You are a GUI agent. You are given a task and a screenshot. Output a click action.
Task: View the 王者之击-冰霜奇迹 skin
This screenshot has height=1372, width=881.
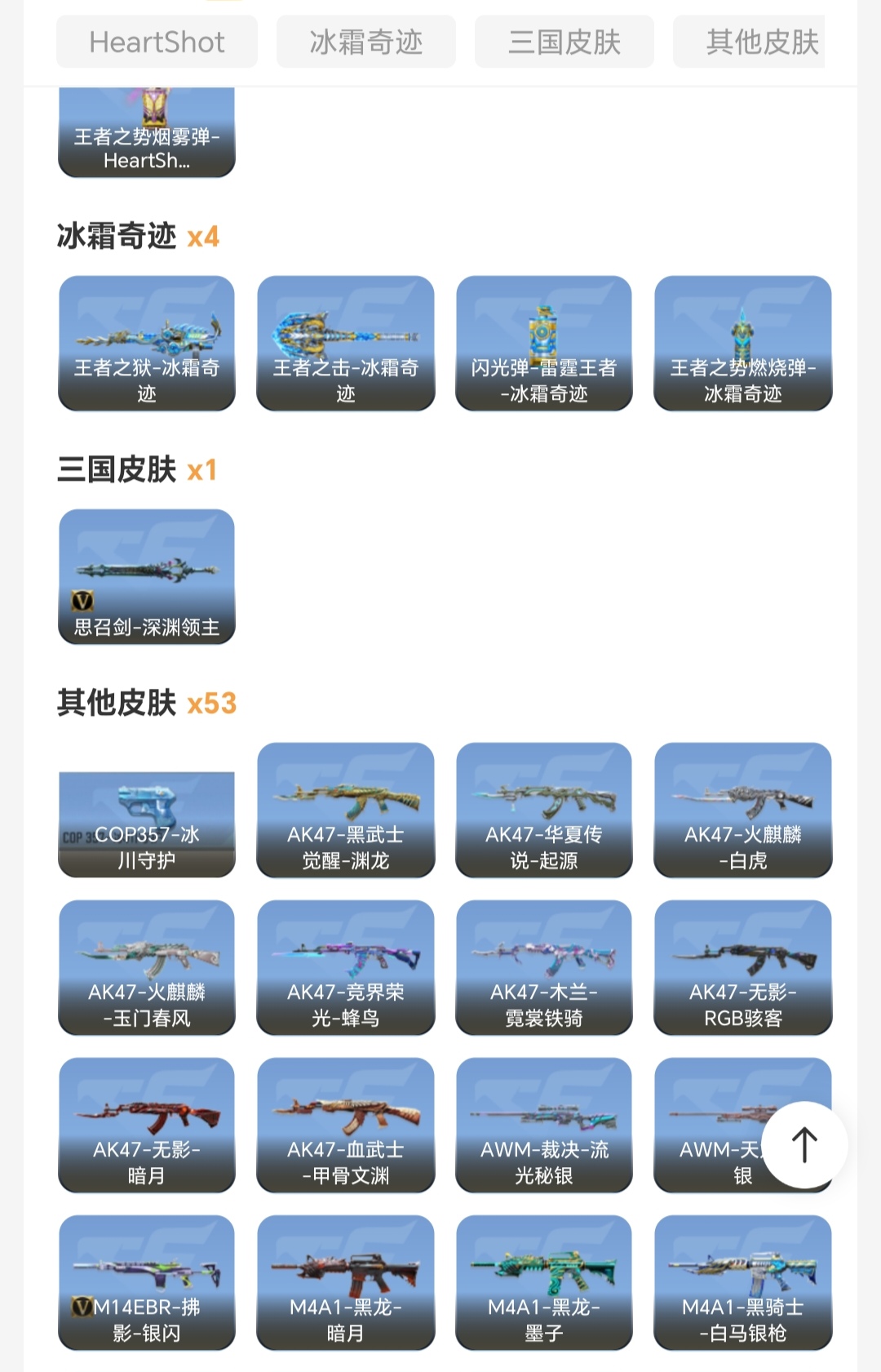click(x=345, y=343)
